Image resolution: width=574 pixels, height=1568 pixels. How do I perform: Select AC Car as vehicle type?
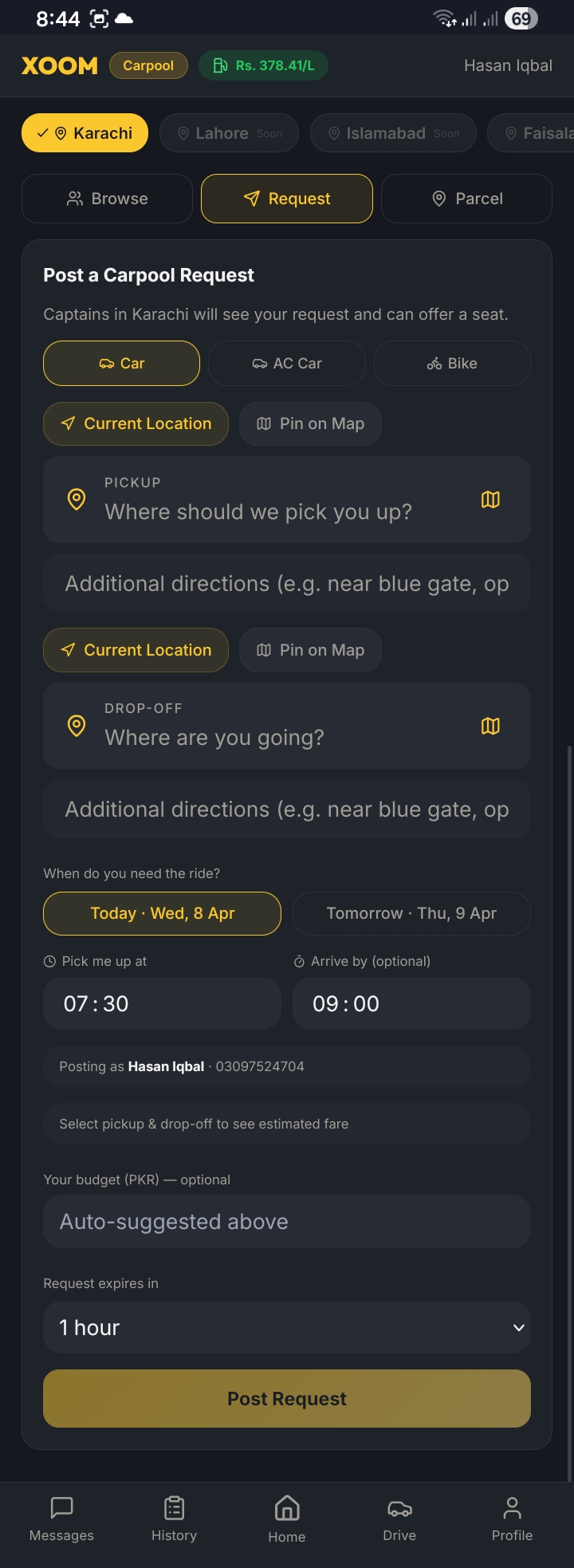point(286,363)
